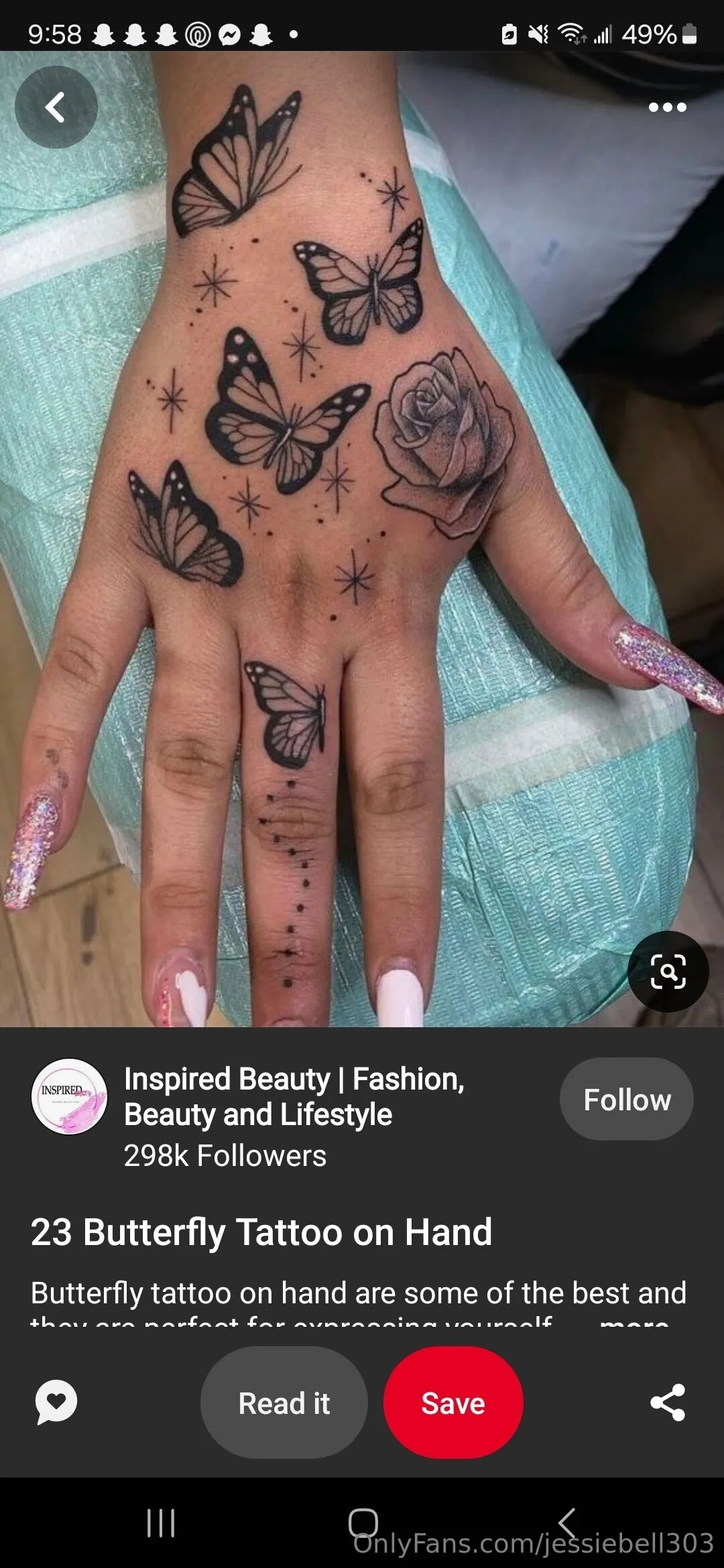The image size is (724, 1568).
Task: Go to the system home screen
Action: pos(363,1522)
